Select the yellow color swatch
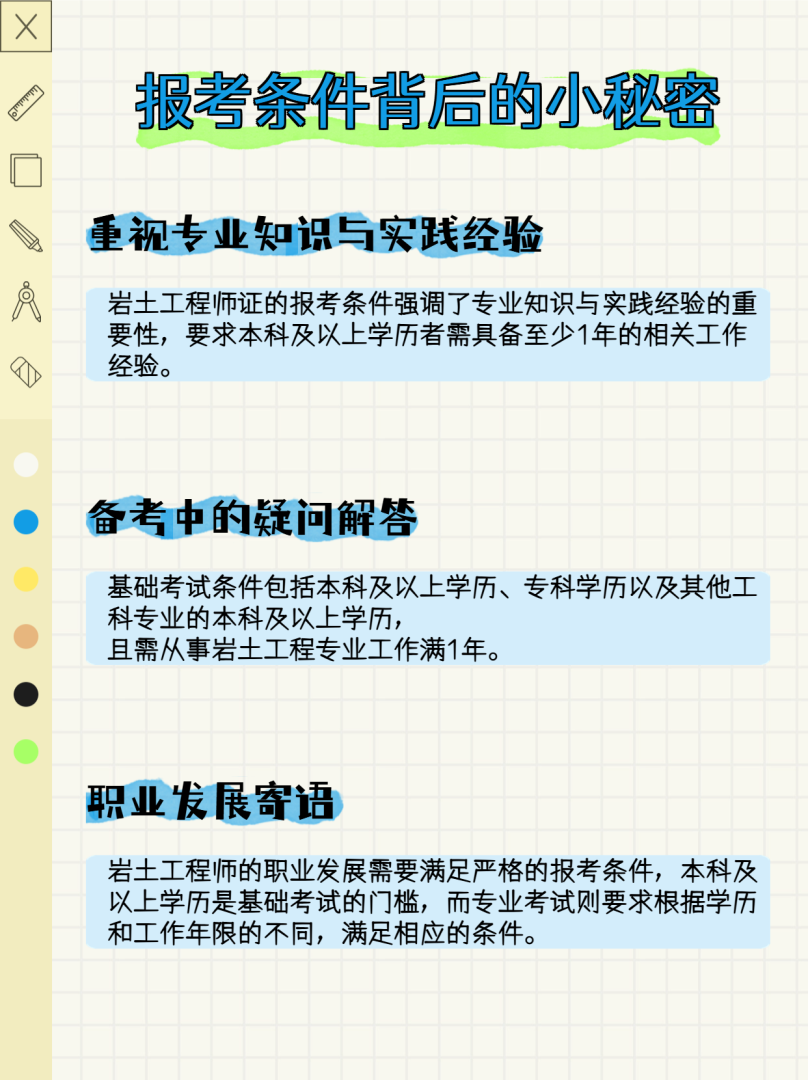This screenshot has height=1080, width=808. coord(25,578)
